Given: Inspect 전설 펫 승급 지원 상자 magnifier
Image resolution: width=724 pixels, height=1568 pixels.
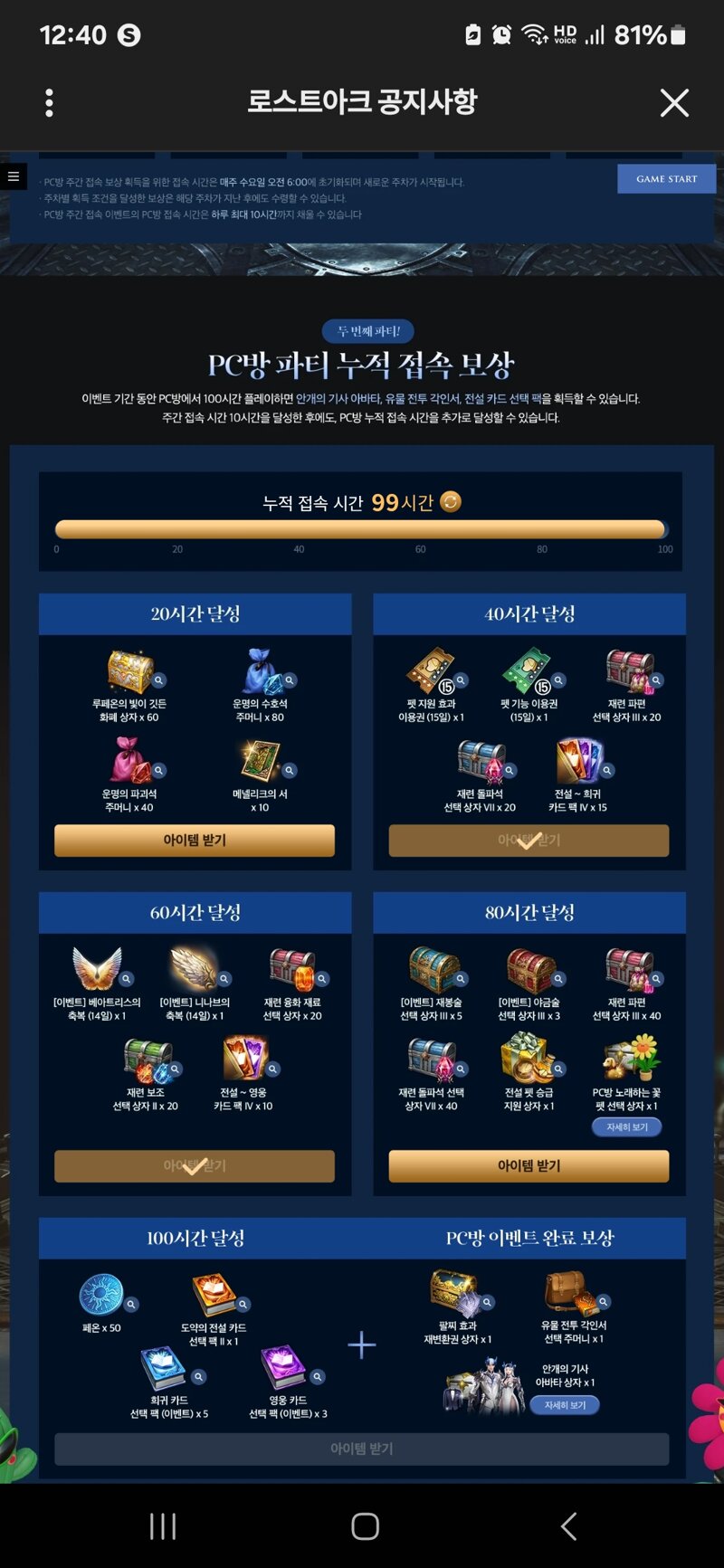Looking at the screenshot, I should point(558,1069).
